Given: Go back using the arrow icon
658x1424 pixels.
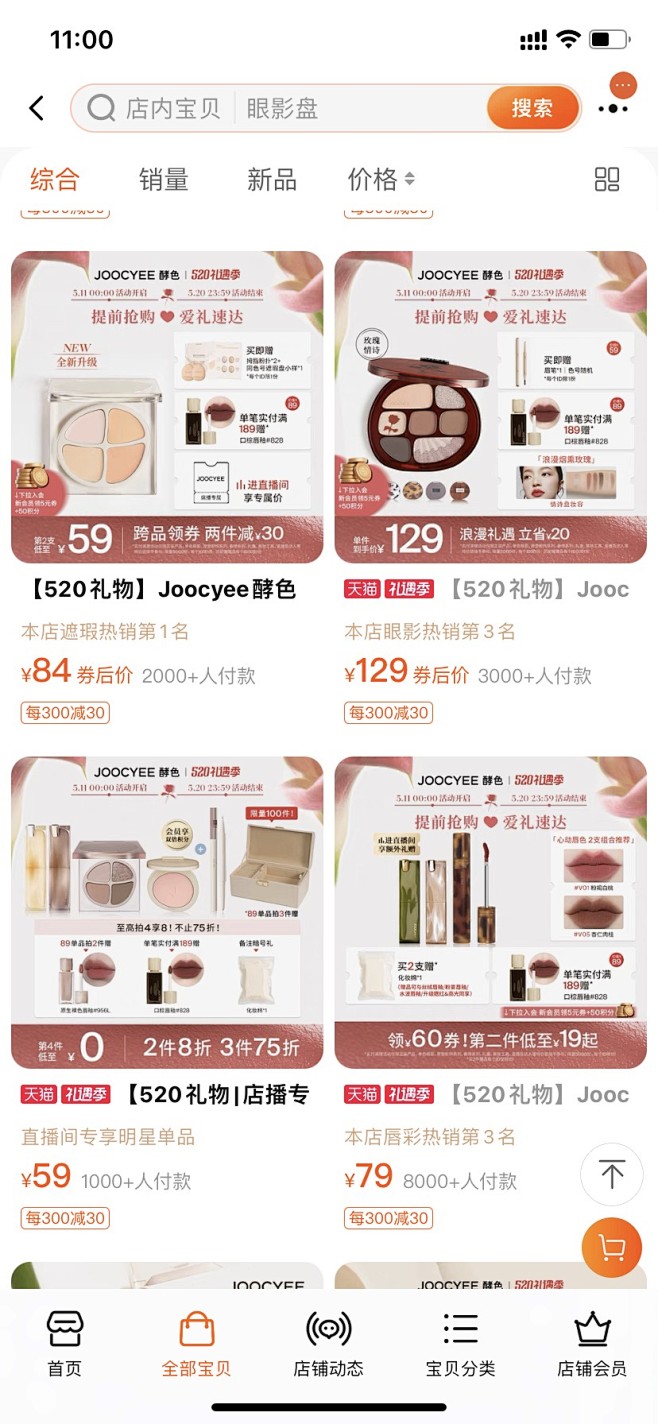Looking at the screenshot, I should tap(37, 108).
